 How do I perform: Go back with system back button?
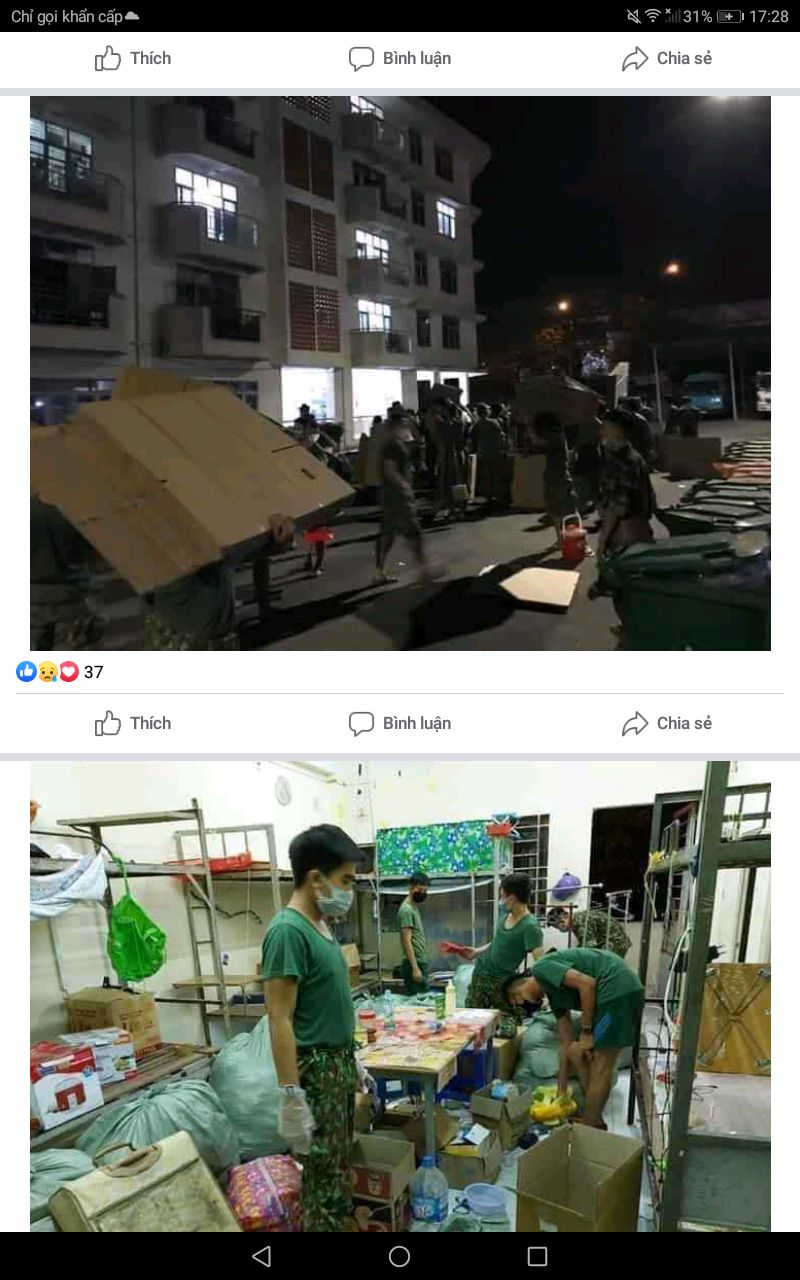(x=261, y=1256)
